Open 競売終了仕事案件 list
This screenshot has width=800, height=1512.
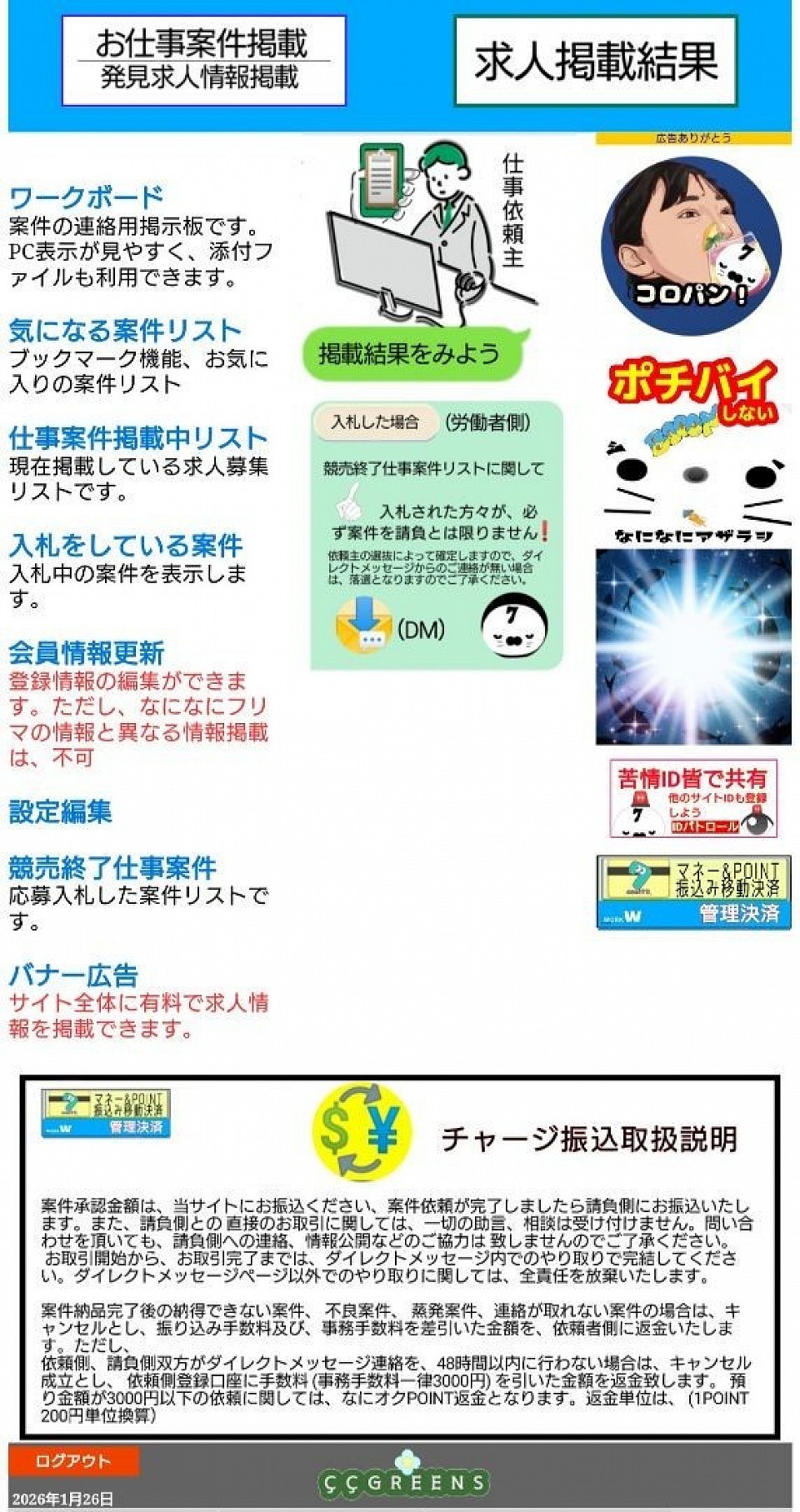(x=112, y=868)
